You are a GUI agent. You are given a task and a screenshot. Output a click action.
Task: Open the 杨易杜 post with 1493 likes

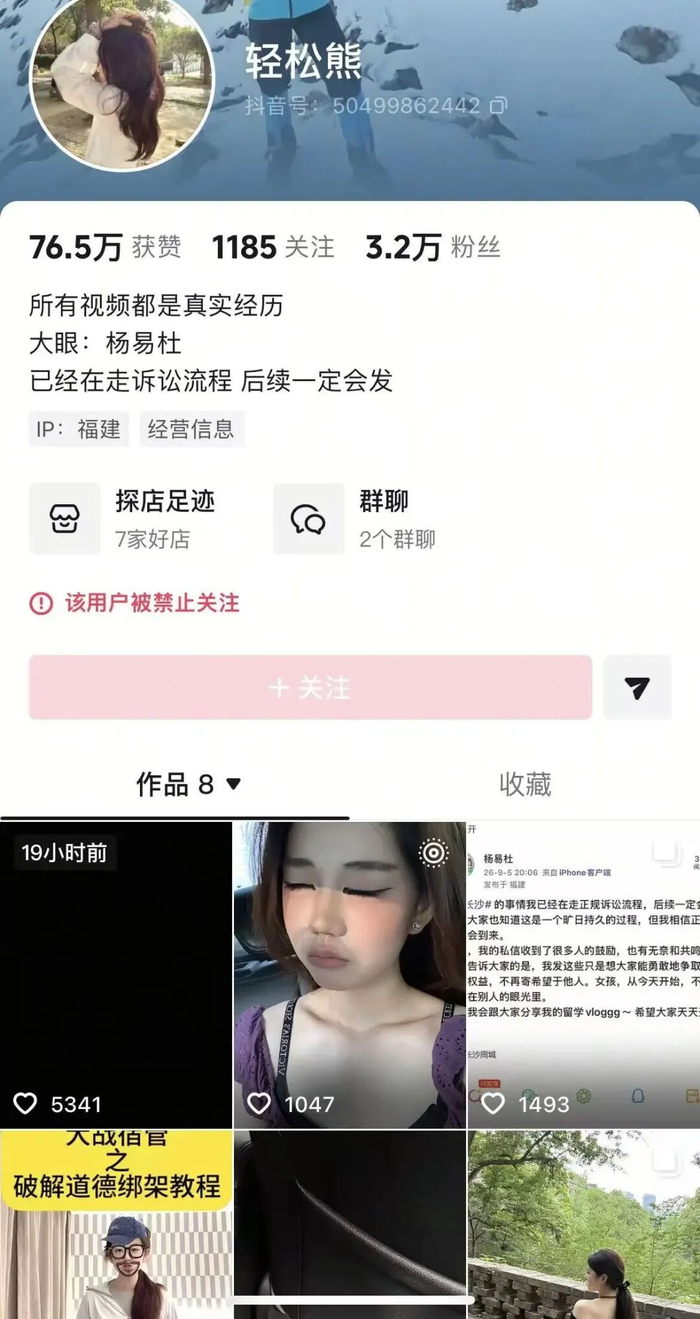(x=584, y=975)
